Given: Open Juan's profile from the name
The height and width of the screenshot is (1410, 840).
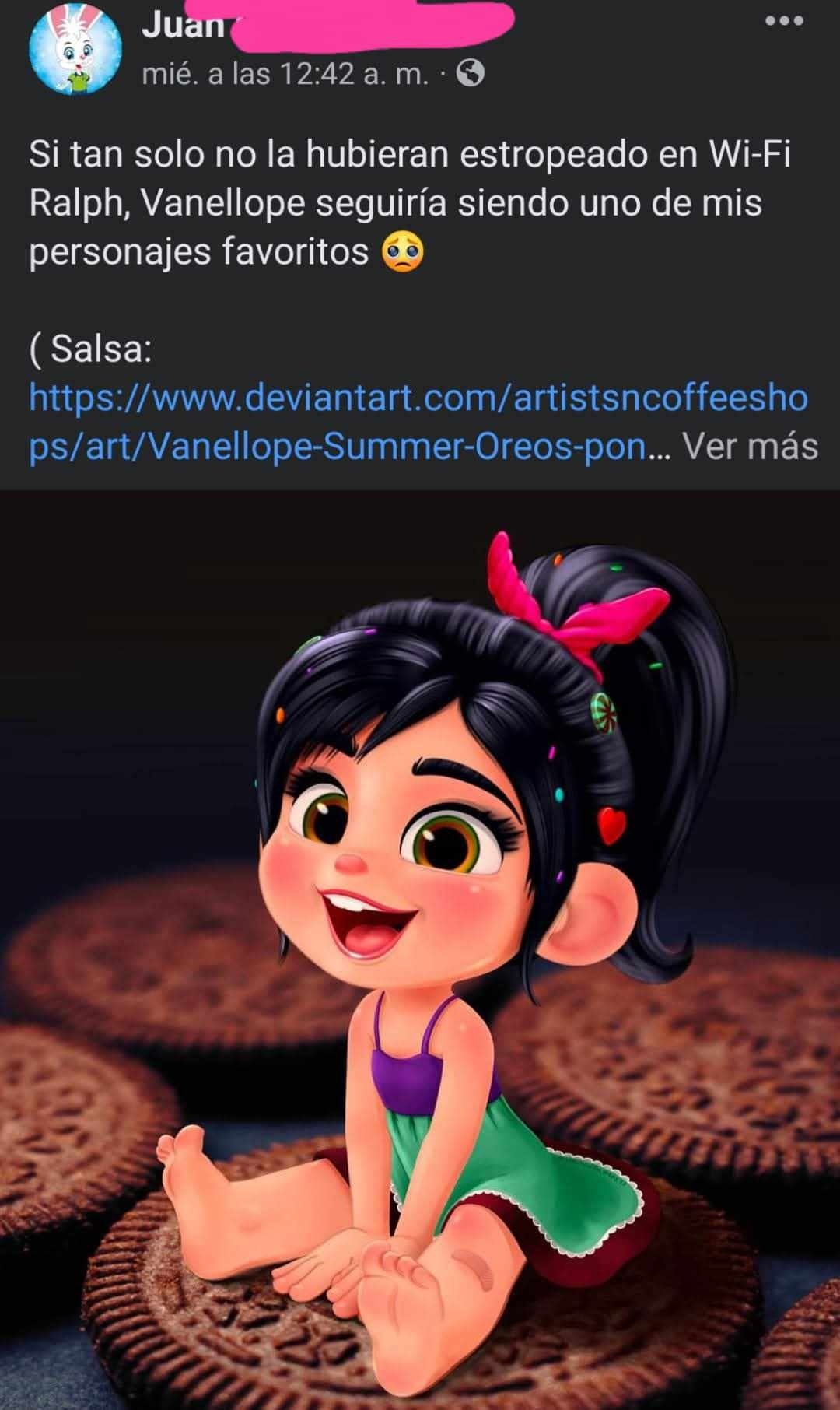Looking at the screenshot, I should click(x=184, y=25).
